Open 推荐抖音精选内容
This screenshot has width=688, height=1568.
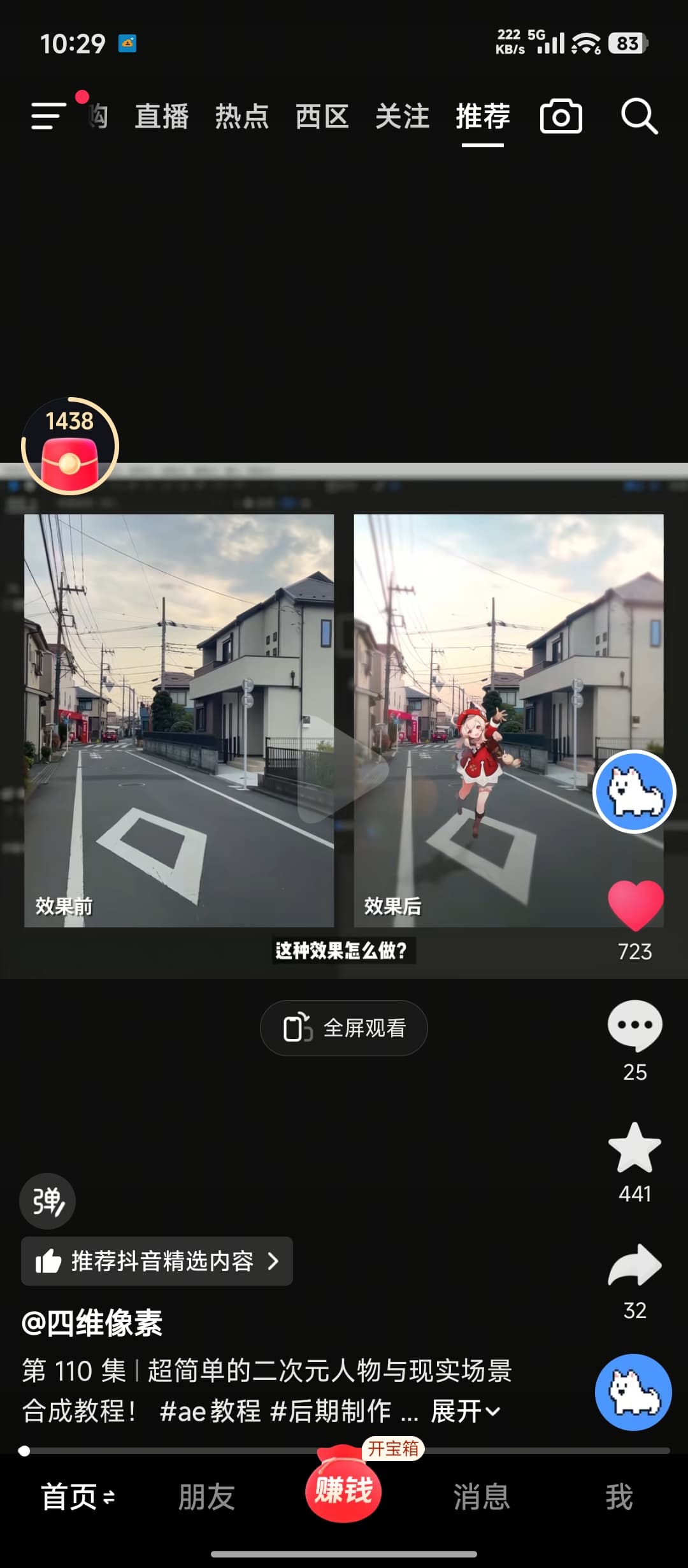(157, 1261)
